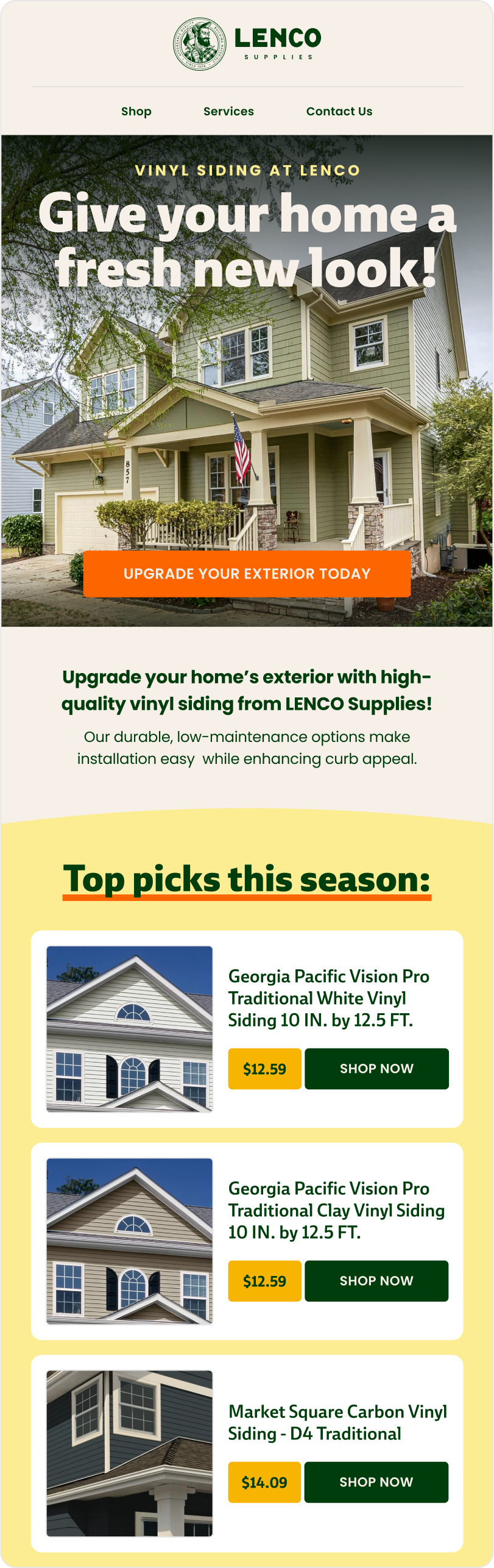Open the Clay Vinyl Siding product image
494x1568 pixels.
[130, 1241]
